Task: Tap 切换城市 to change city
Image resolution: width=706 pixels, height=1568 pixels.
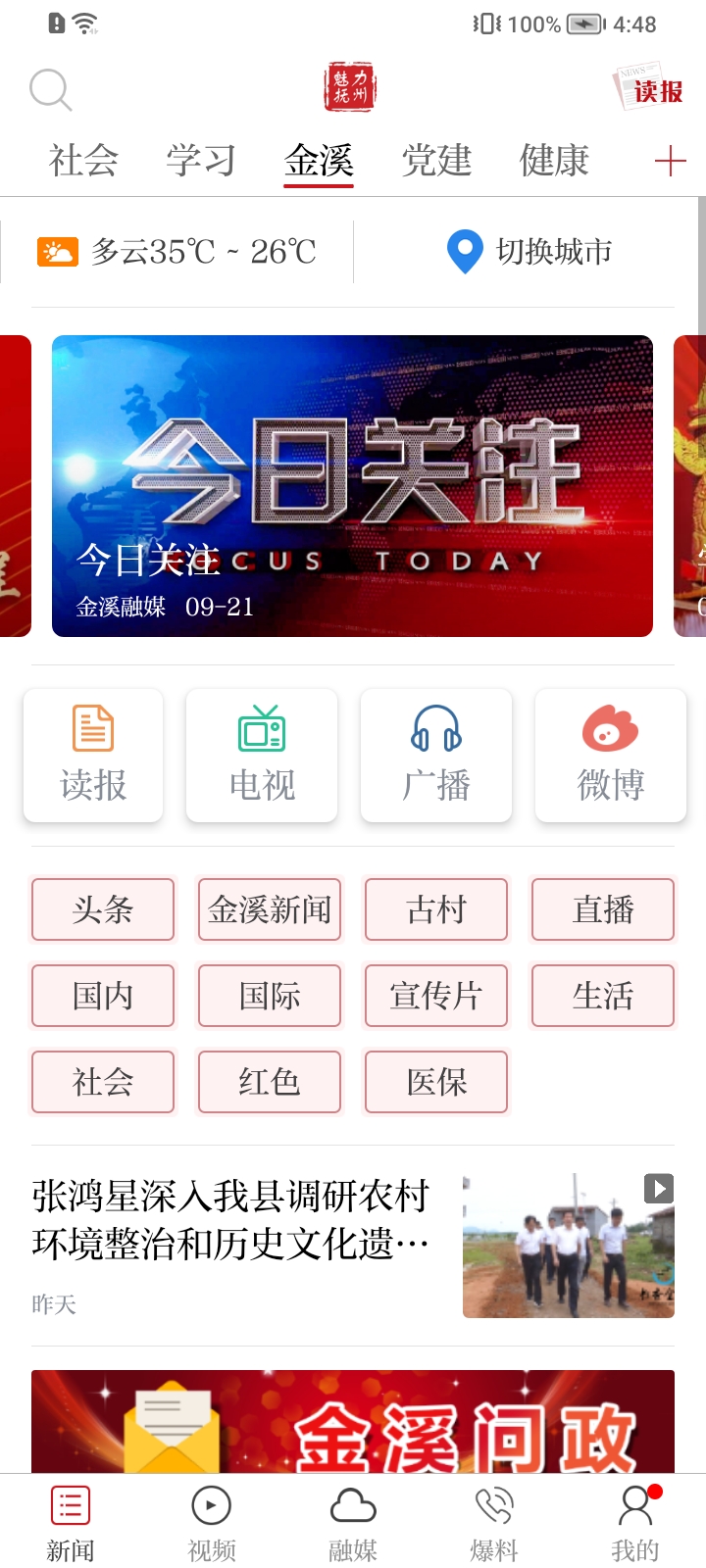Action: coord(529,252)
